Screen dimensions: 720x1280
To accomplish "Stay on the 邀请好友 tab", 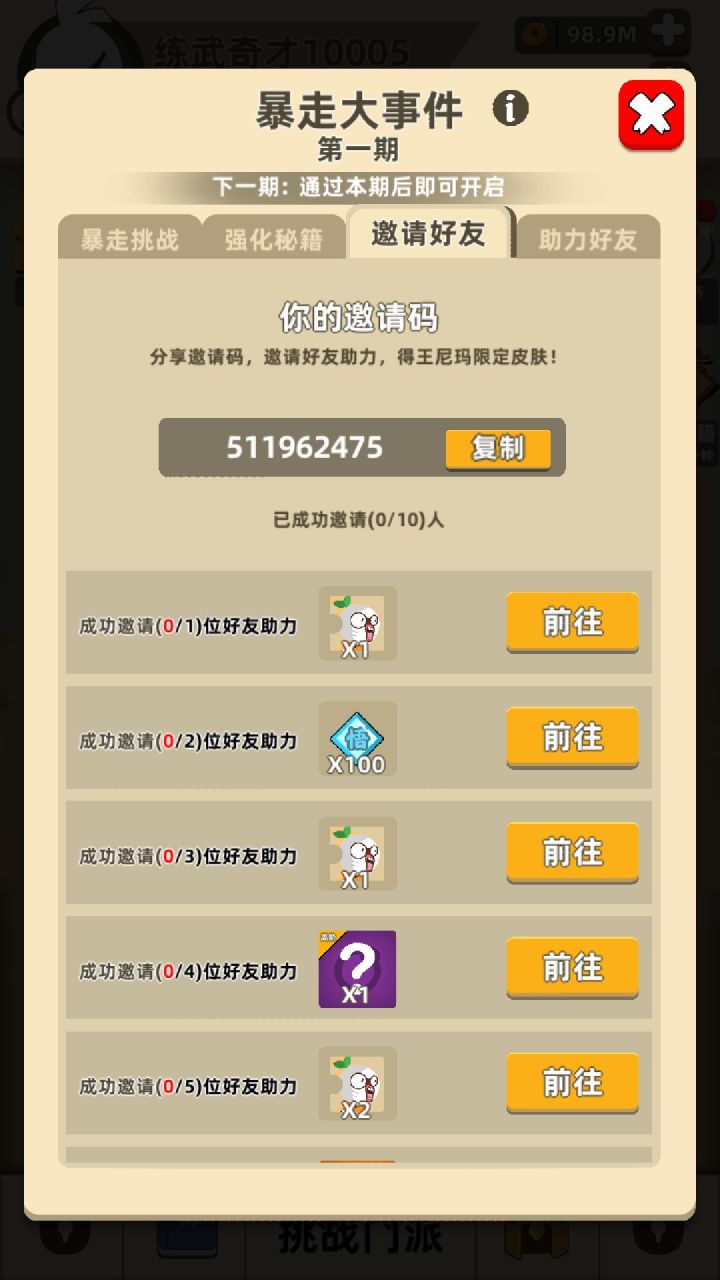I will point(428,232).
